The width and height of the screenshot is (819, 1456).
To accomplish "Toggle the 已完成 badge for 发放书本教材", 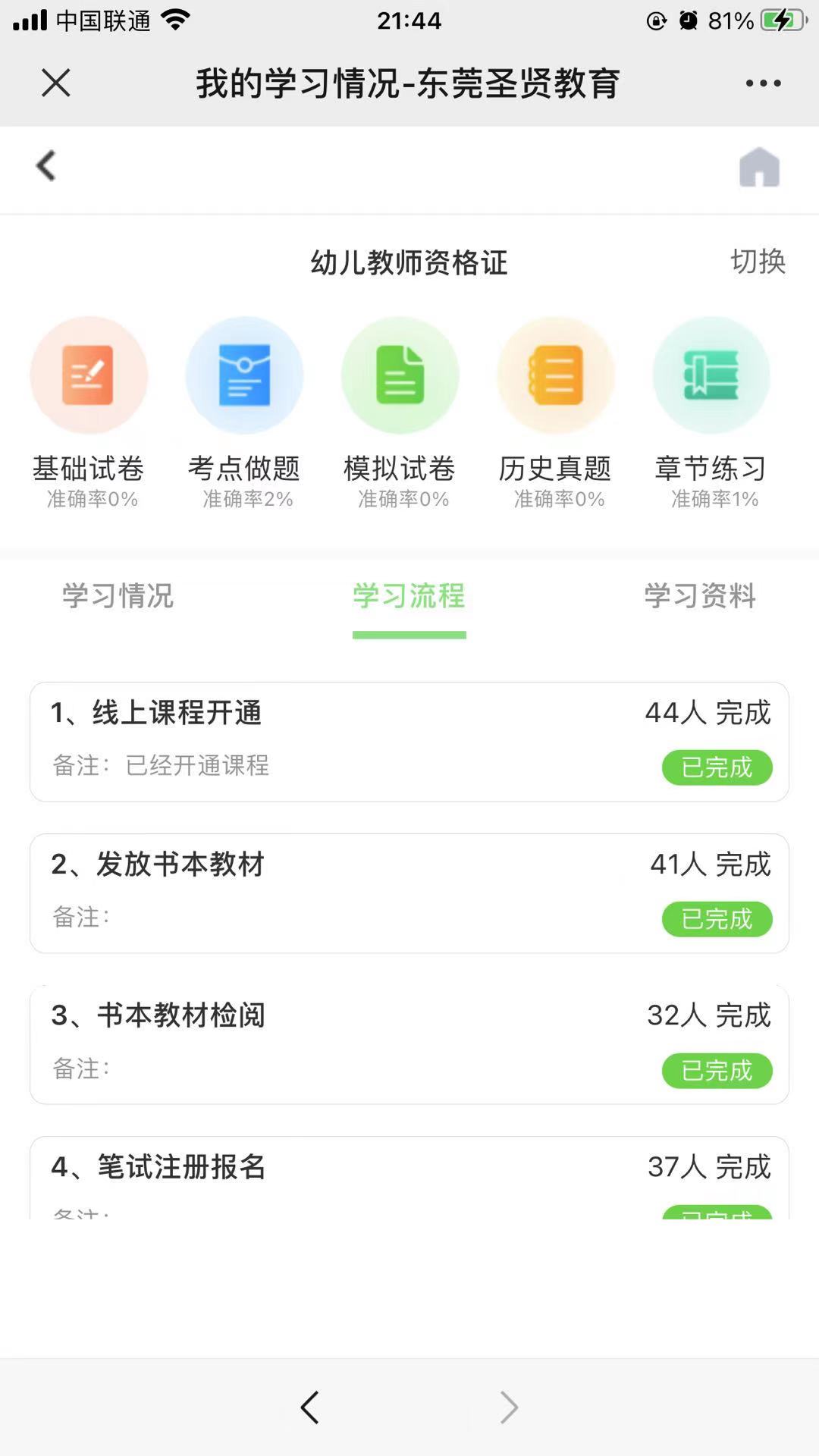I will click(716, 920).
